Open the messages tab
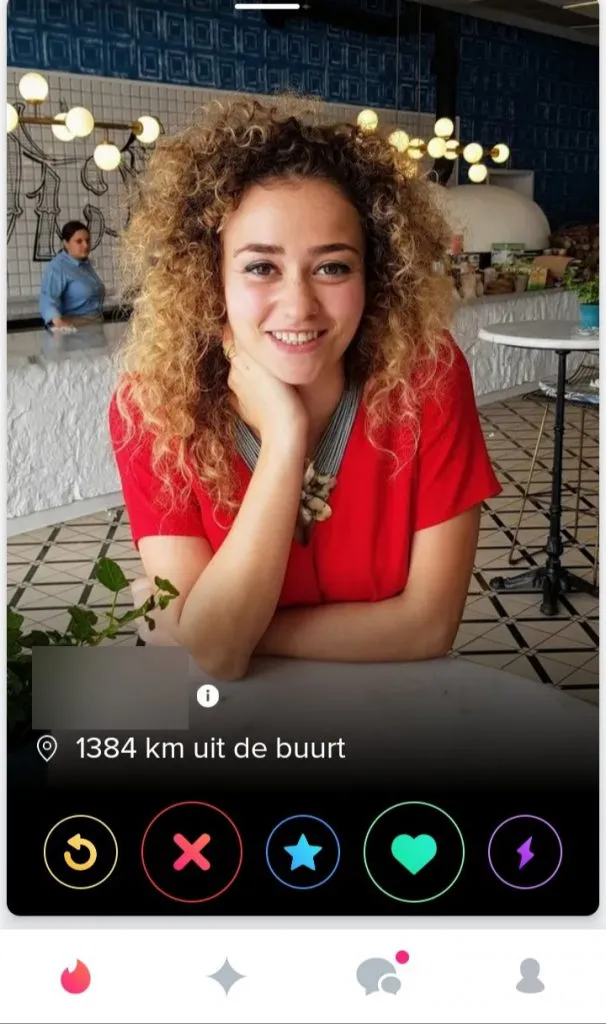Viewport: 606px width, 1024px height. pyautogui.click(x=380, y=976)
